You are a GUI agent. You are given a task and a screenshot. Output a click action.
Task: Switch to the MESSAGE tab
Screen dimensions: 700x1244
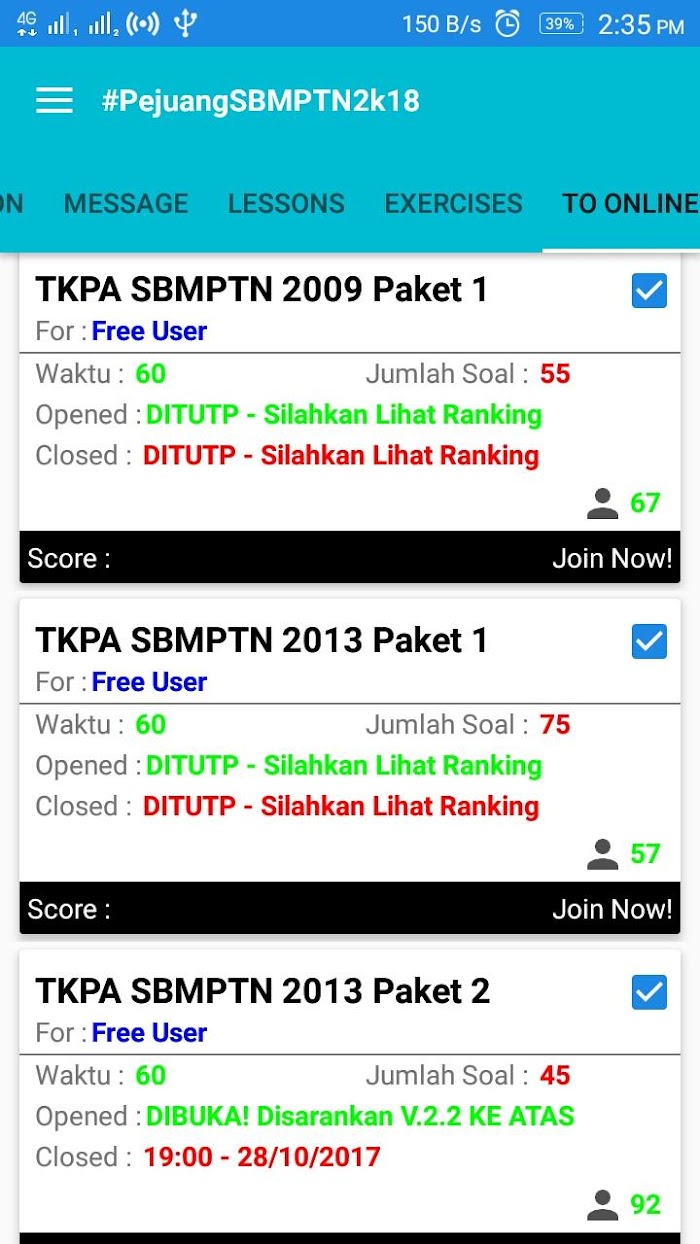click(x=126, y=203)
